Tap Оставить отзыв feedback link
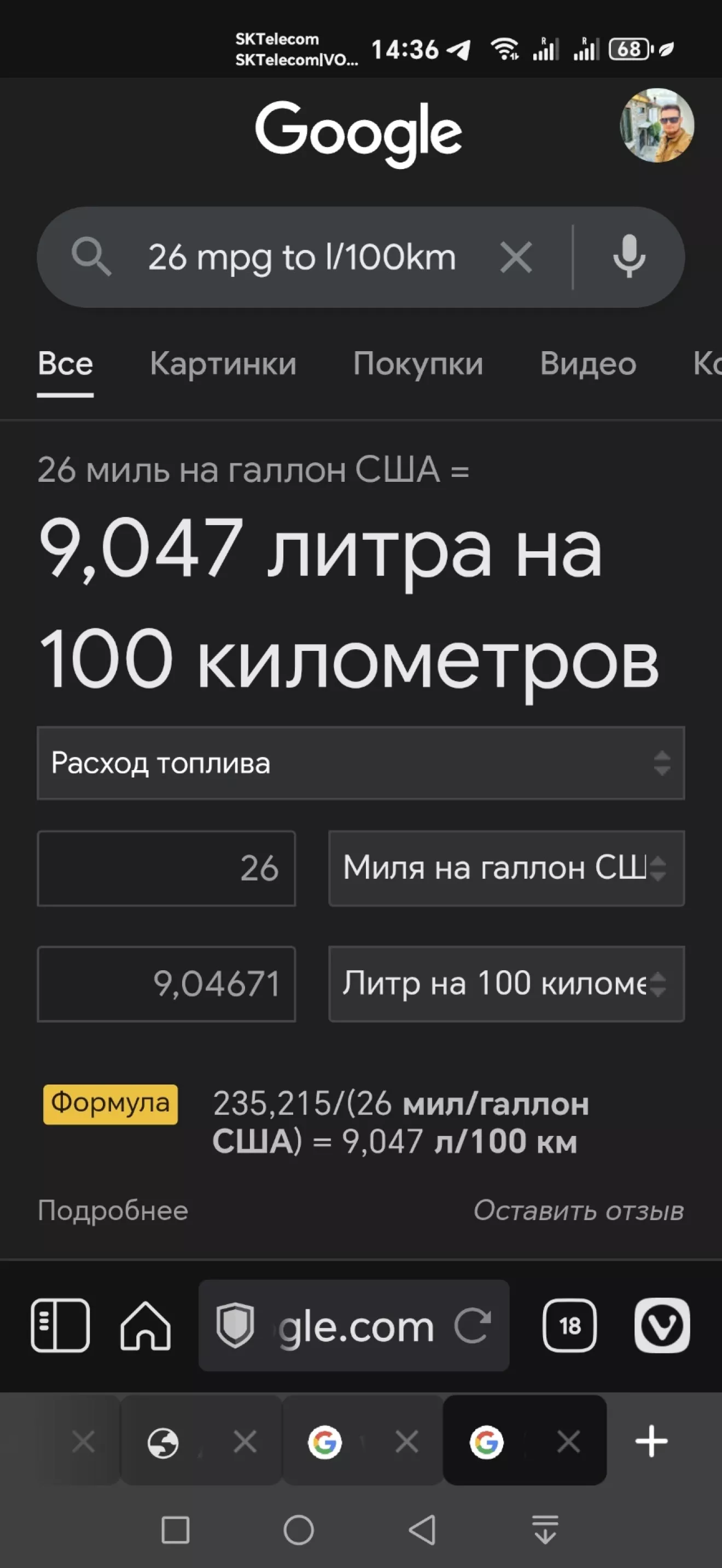The width and height of the screenshot is (722, 1568). pyautogui.click(x=578, y=1210)
